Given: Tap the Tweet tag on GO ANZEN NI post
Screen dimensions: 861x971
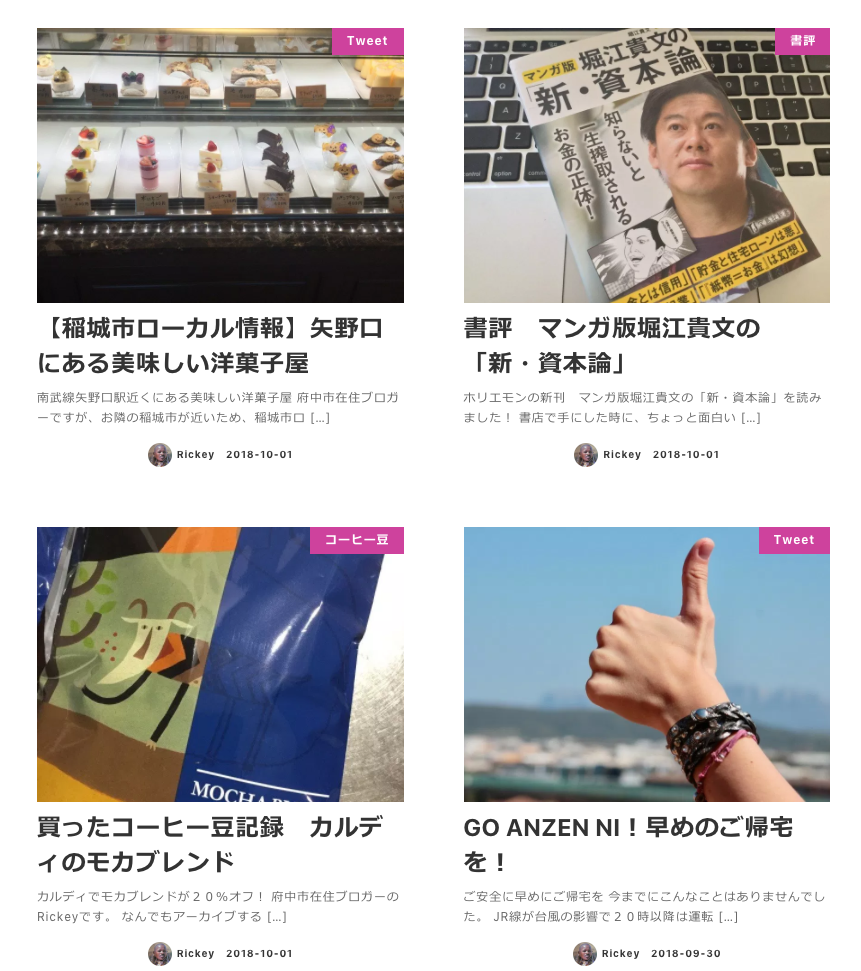Looking at the screenshot, I should tap(794, 540).
